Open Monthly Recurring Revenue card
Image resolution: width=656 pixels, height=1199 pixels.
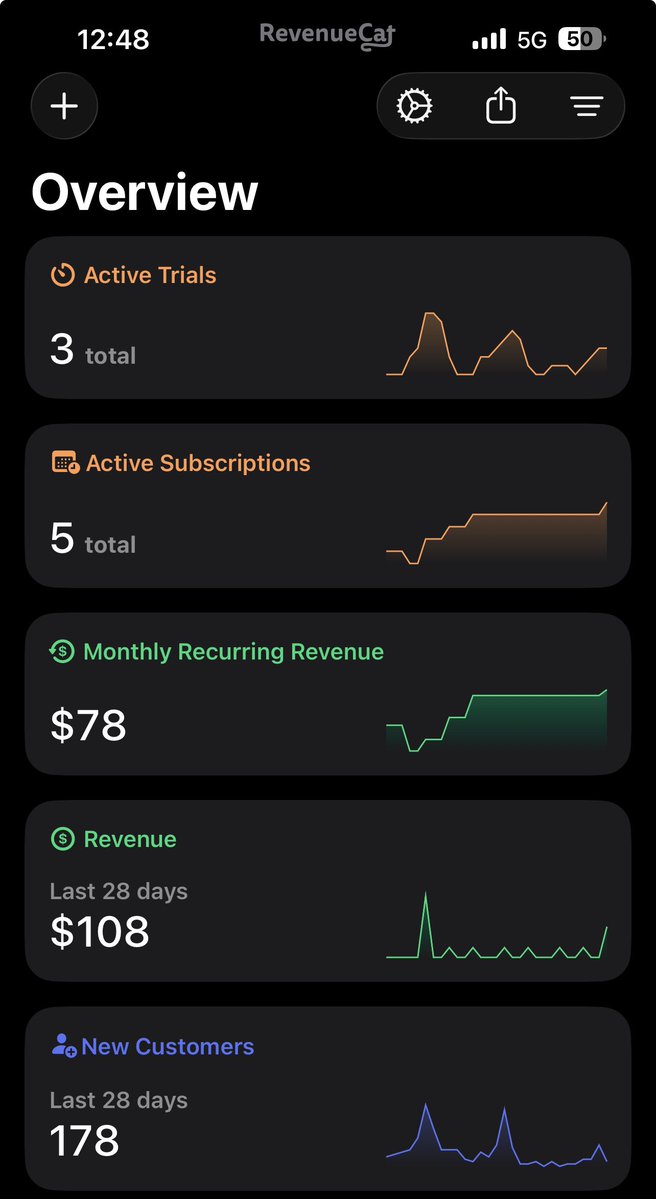coord(328,694)
